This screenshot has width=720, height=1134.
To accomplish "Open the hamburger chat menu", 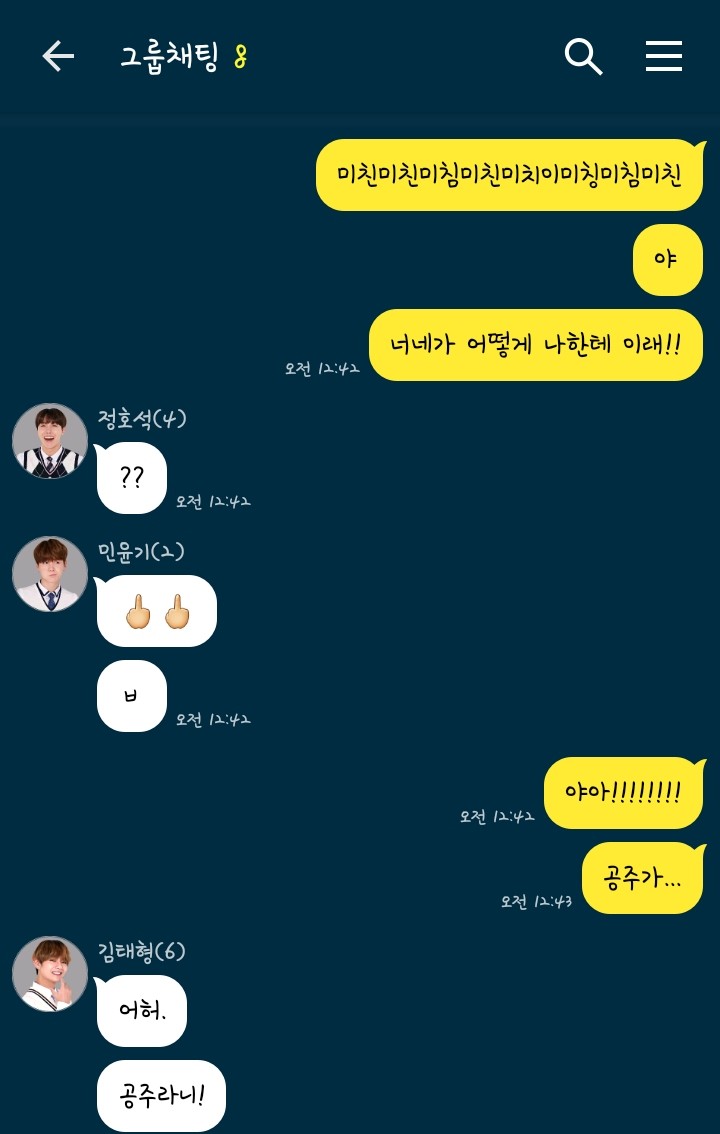I will point(663,57).
